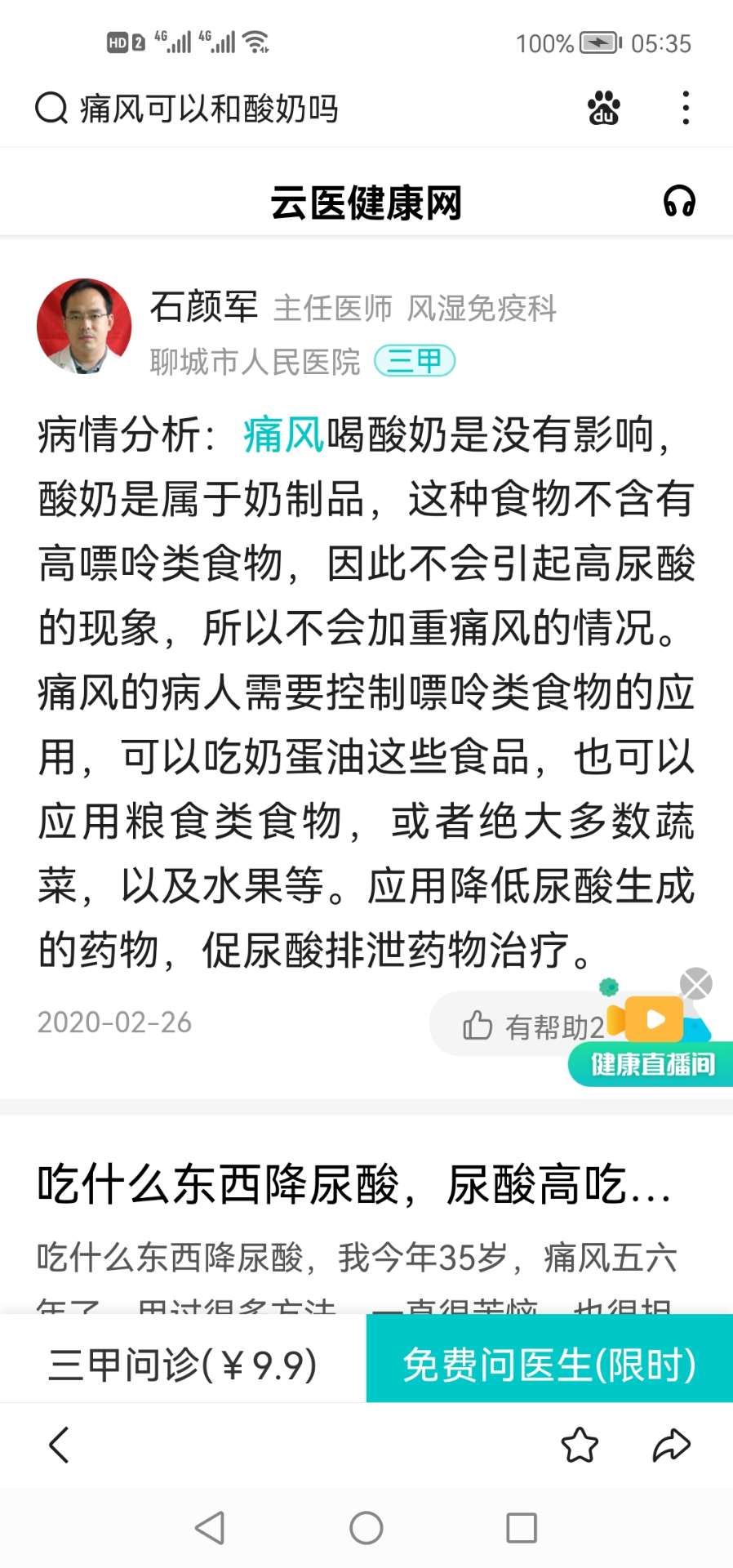Screen dimensions: 733x1568
Task: Open doctor 石颜军's profile photo
Action: [x=84, y=326]
